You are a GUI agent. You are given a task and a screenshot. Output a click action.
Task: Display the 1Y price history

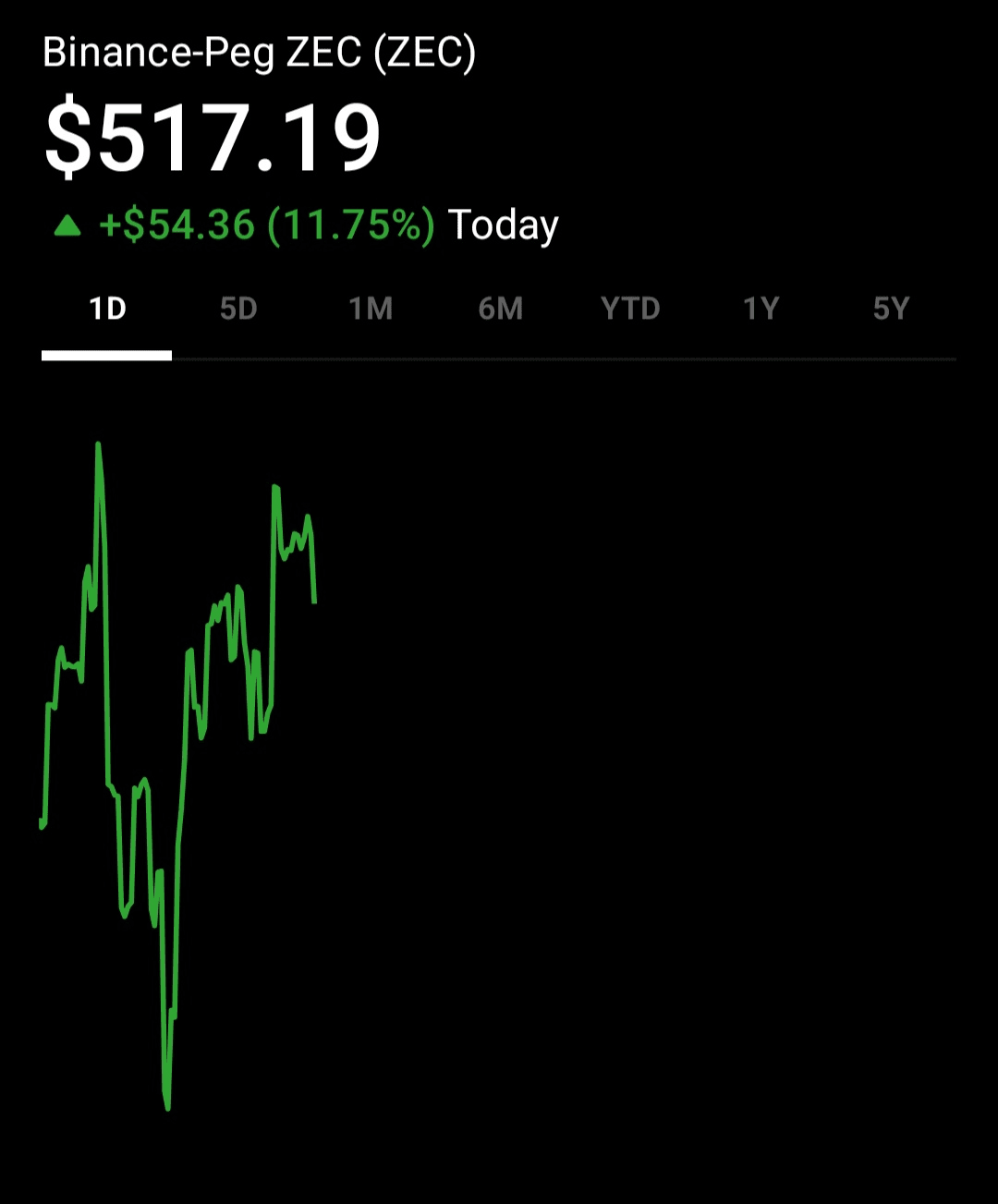coord(761,309)
